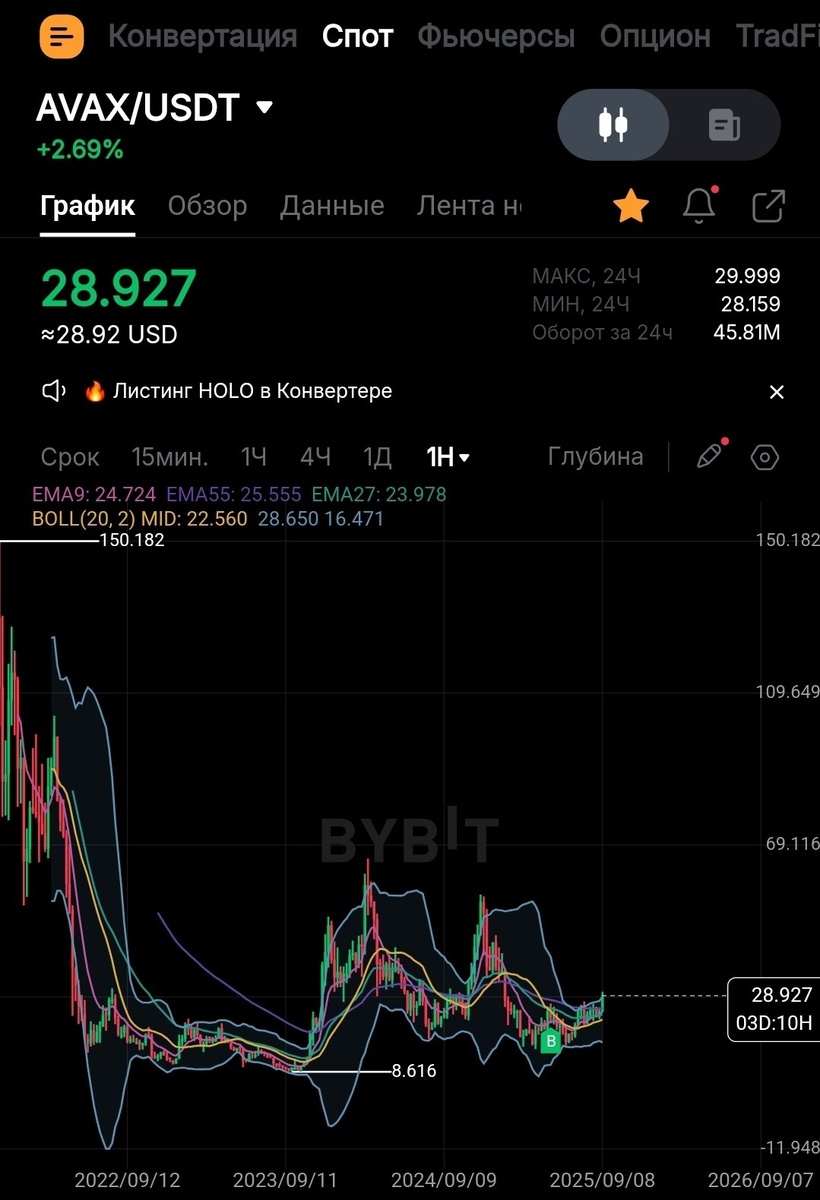Share the chart via external icon
Viewport: 820px width, 1200px height.
(768, 206)
